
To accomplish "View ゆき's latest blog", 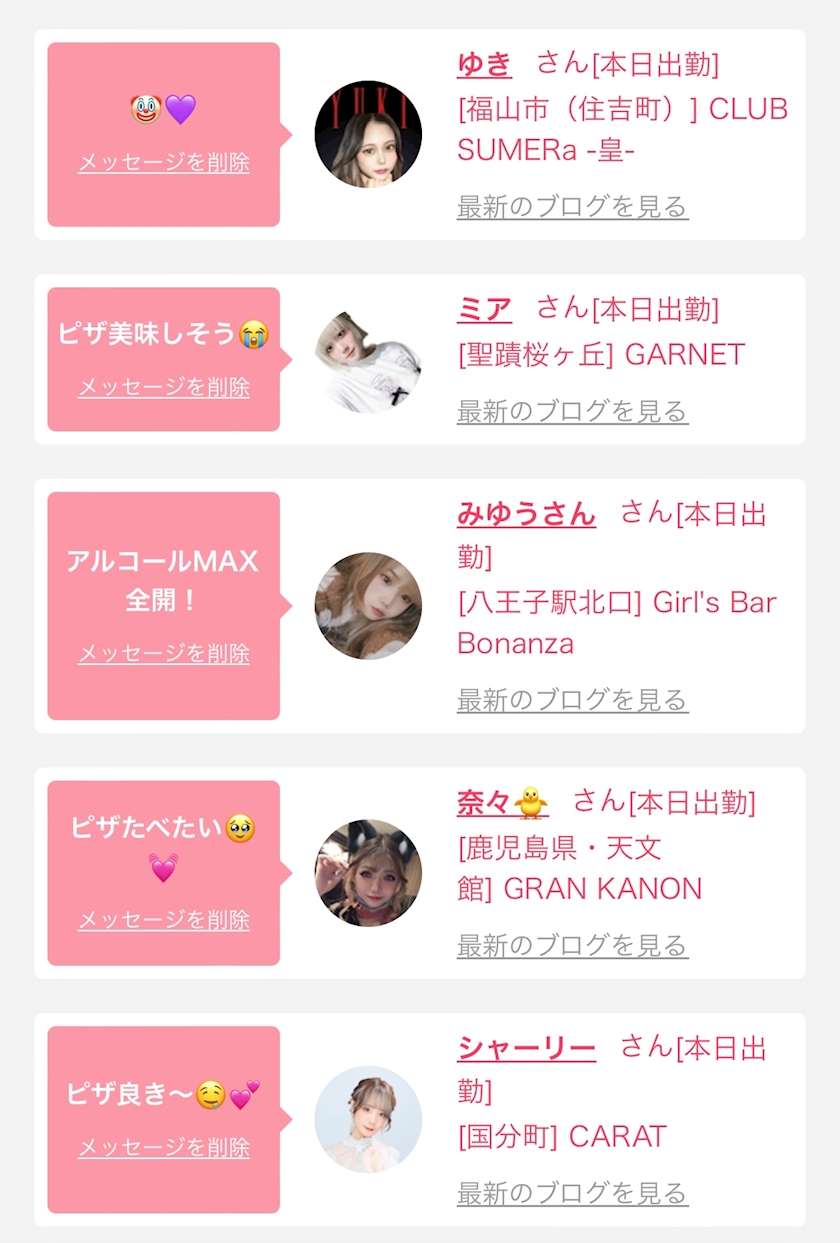I will [572, 207].
